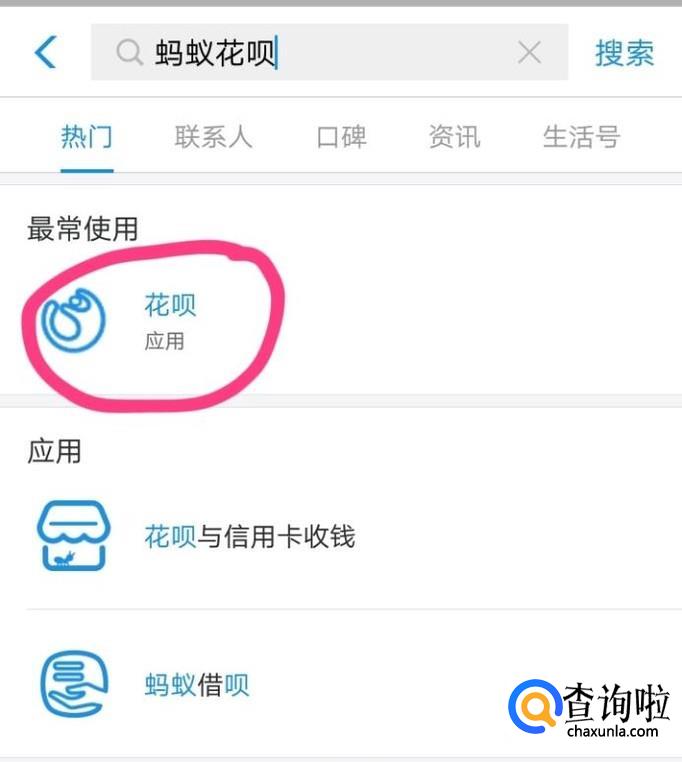
Task: Go back using the arrow icon
Action: point(45,52)
